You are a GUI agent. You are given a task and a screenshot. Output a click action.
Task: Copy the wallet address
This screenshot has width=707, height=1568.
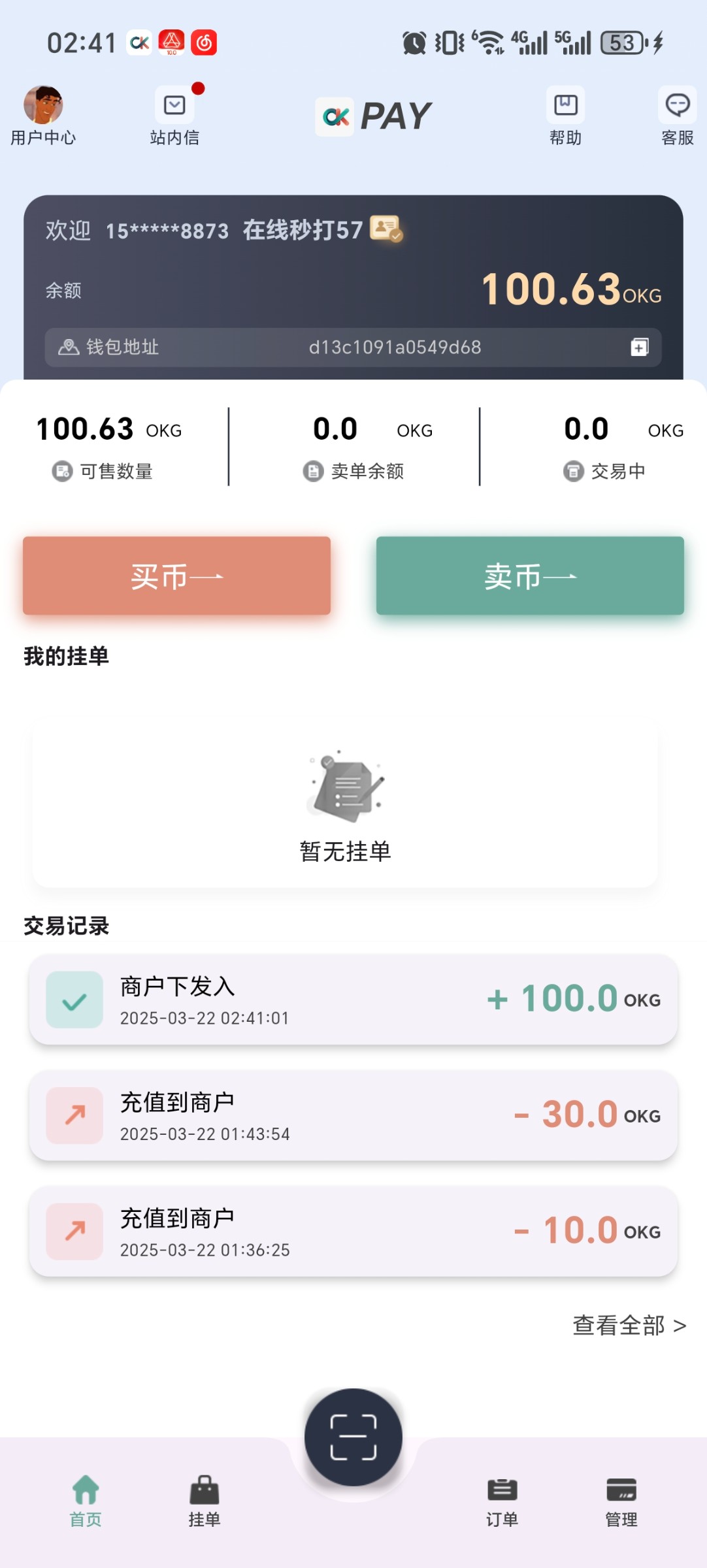tap(639, 347)
